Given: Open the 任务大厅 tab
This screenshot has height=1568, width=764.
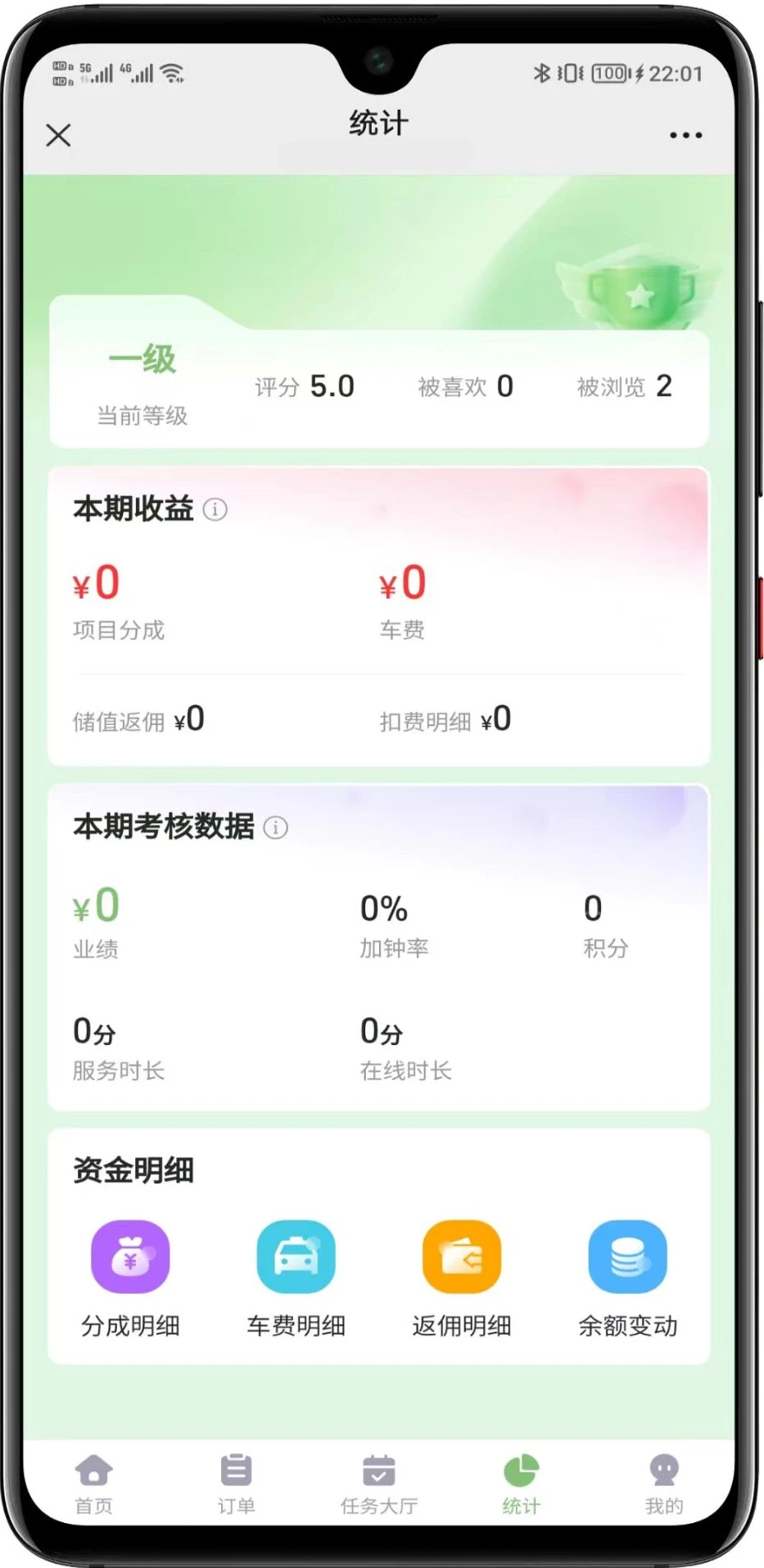Looking at the screenshot, I should pos(379,1483).
